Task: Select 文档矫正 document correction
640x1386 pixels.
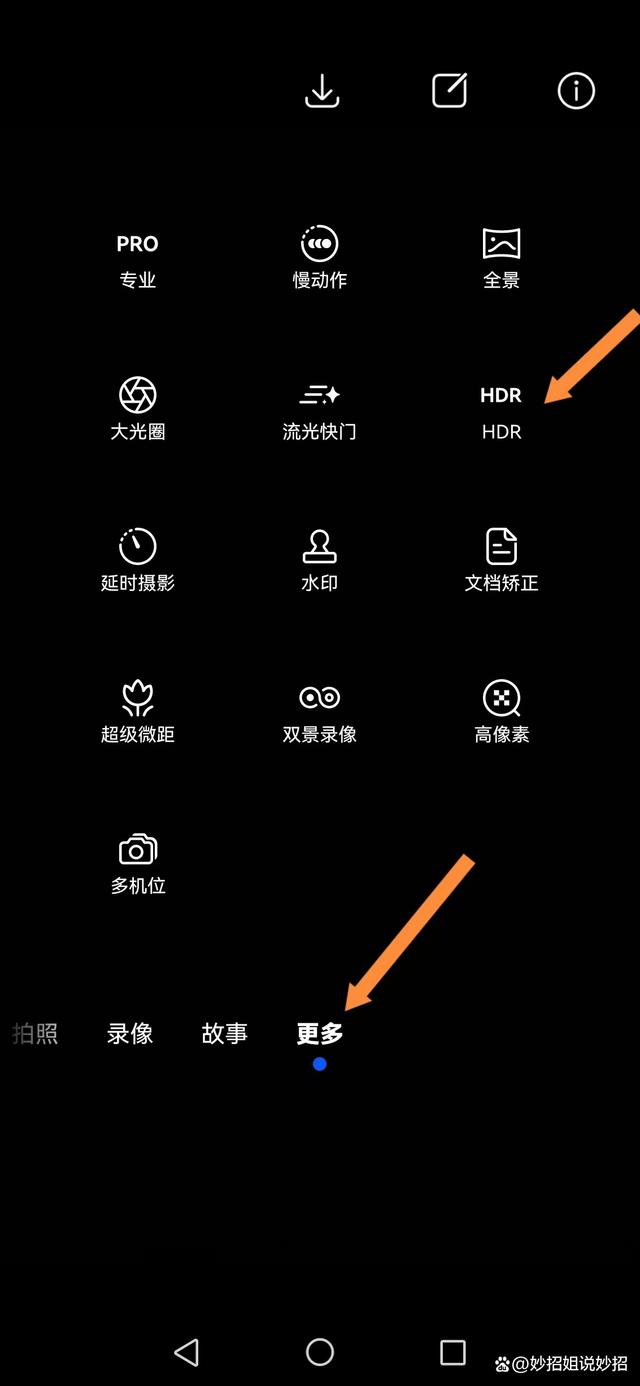Action: tap(501, 561)
